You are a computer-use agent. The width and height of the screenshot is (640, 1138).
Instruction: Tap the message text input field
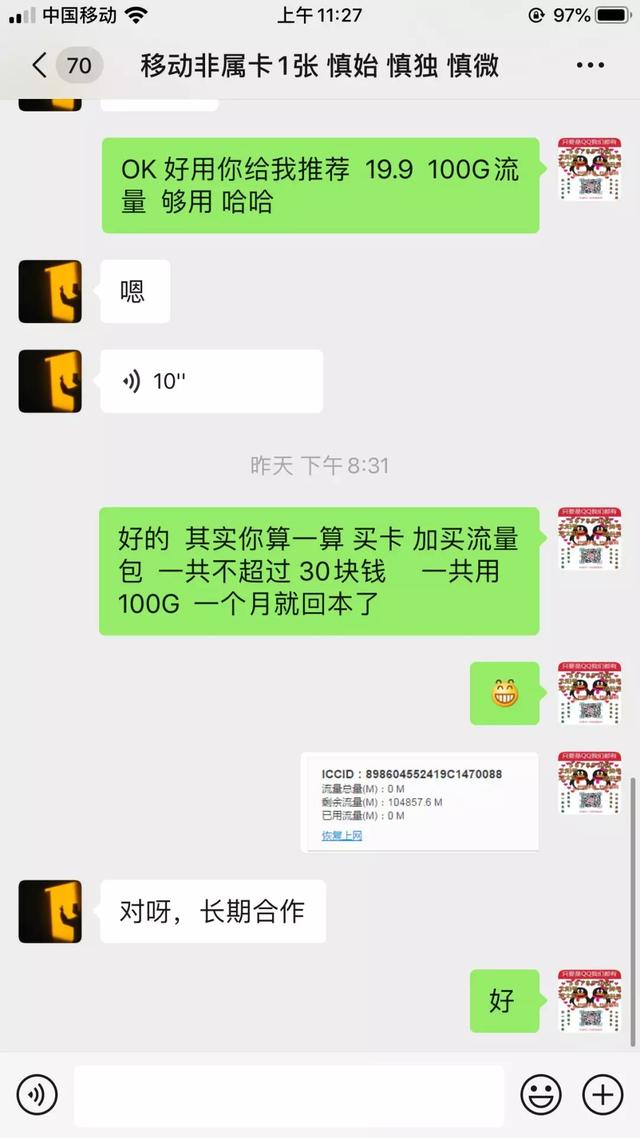pyautogui.click(x=288, y=1096)
